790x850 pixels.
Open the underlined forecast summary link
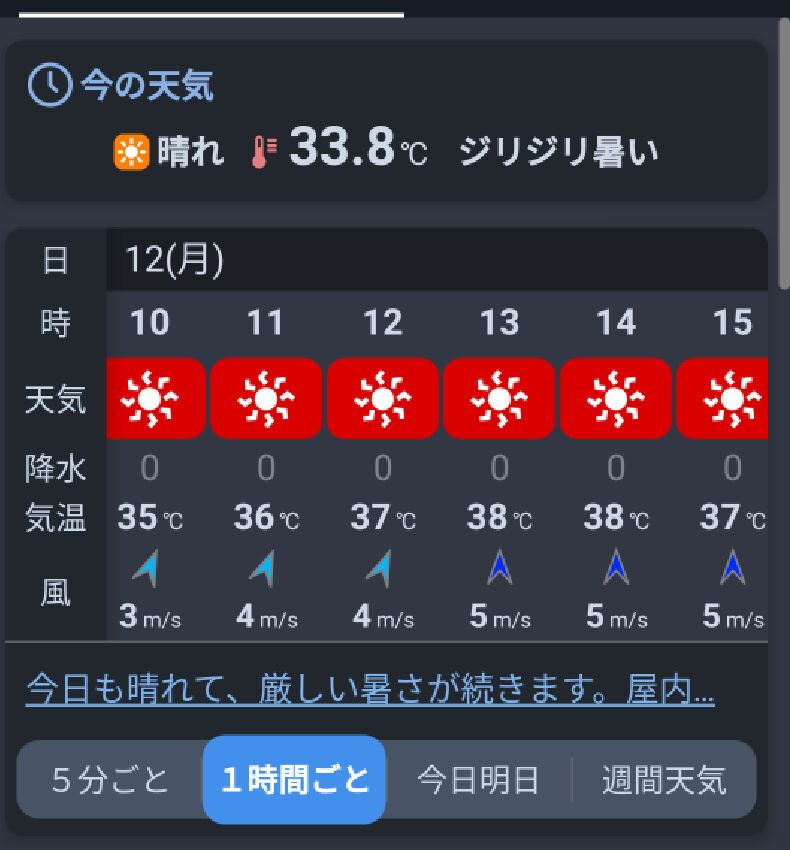tap(369, 690)
